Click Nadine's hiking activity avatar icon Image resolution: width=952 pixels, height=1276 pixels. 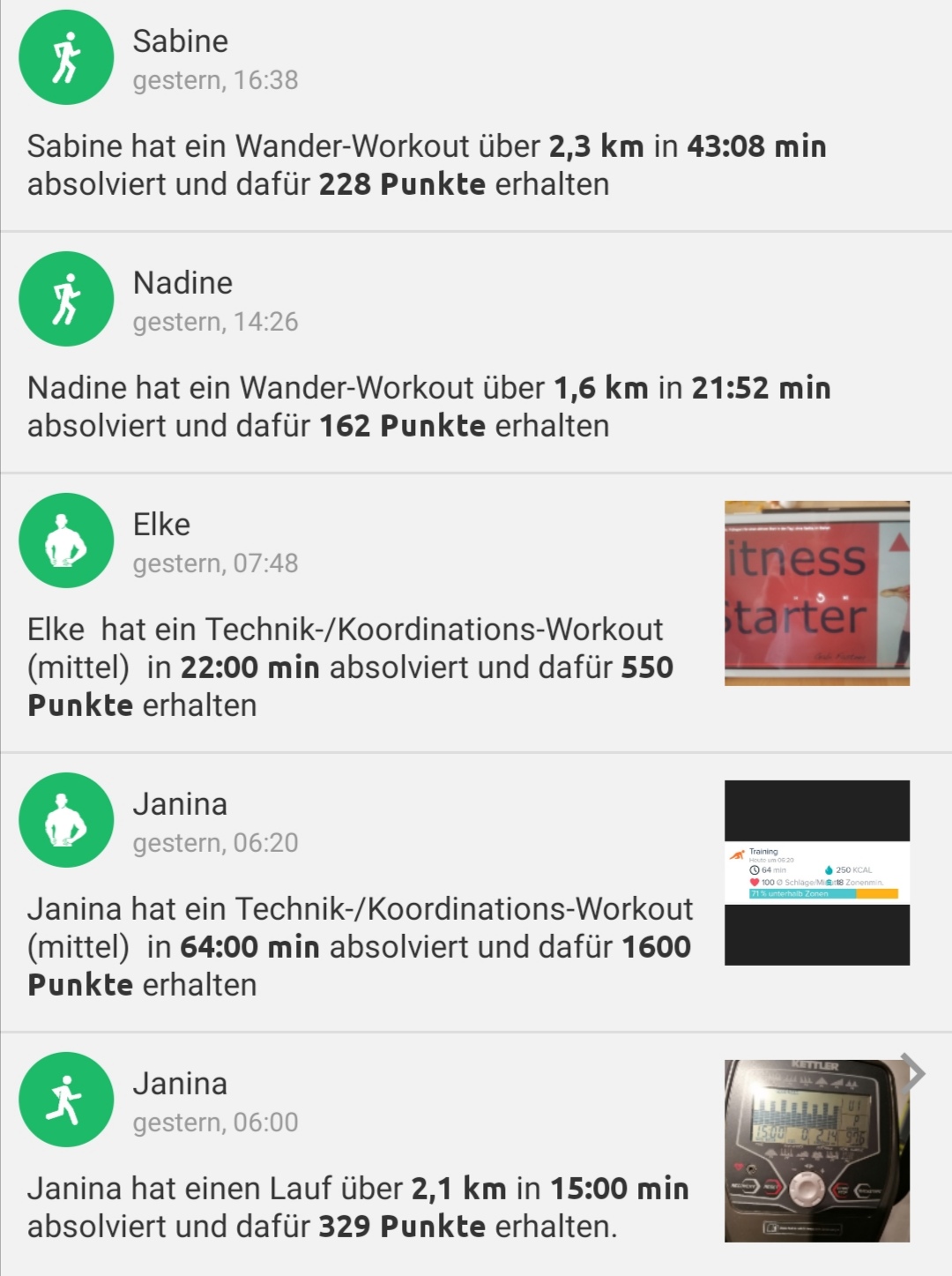pos(66,298)
